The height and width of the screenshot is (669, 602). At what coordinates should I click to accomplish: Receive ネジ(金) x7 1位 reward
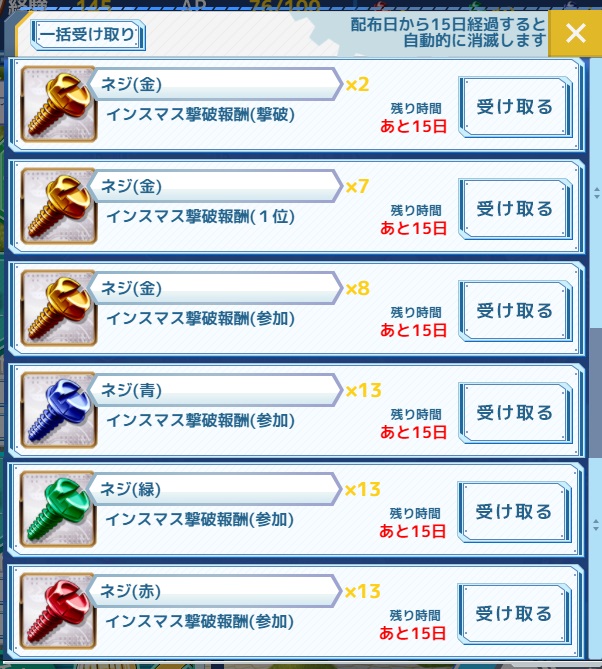pos(514,209)
